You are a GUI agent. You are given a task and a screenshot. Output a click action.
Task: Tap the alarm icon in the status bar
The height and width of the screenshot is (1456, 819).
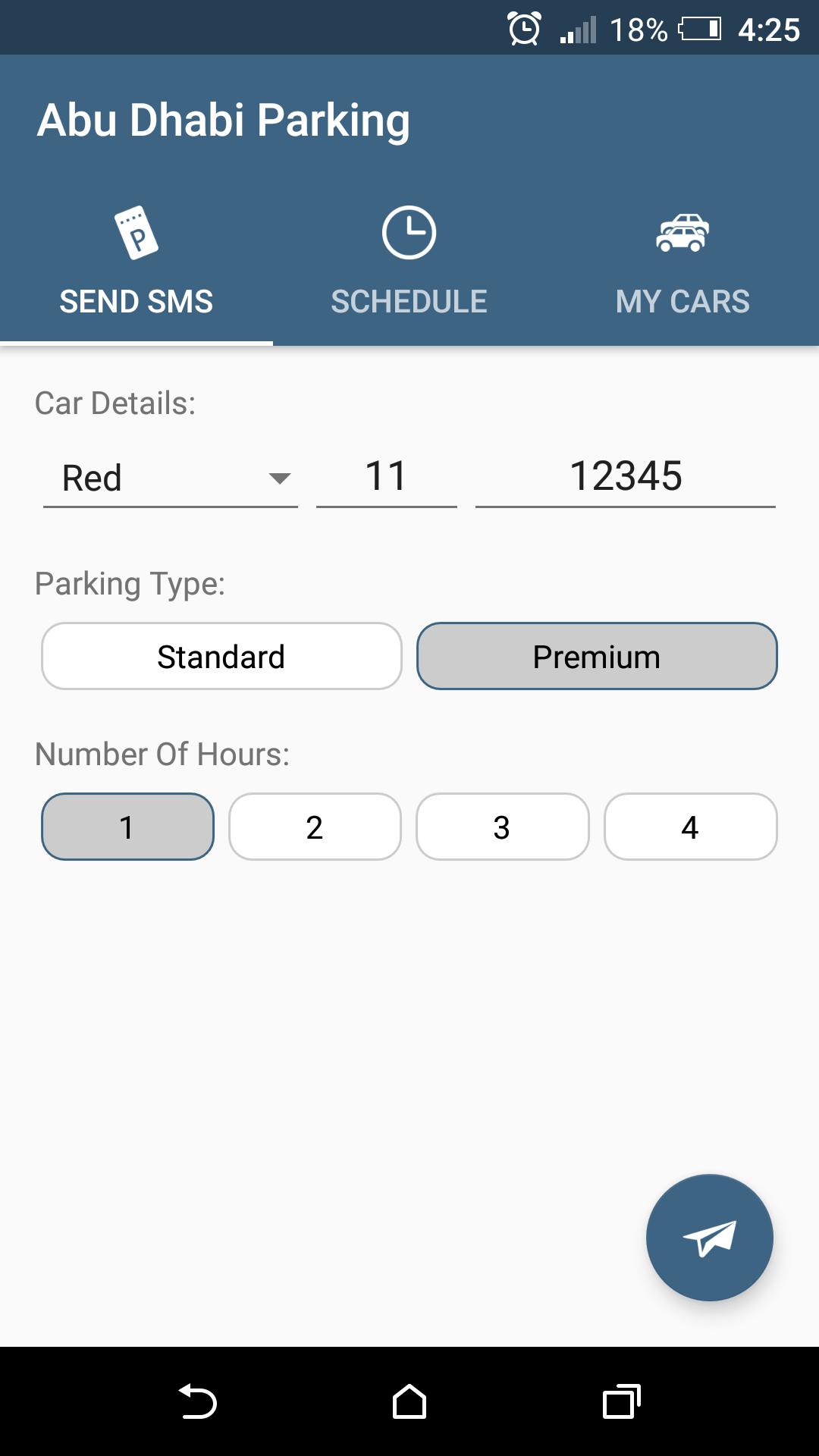pos(524,30)
